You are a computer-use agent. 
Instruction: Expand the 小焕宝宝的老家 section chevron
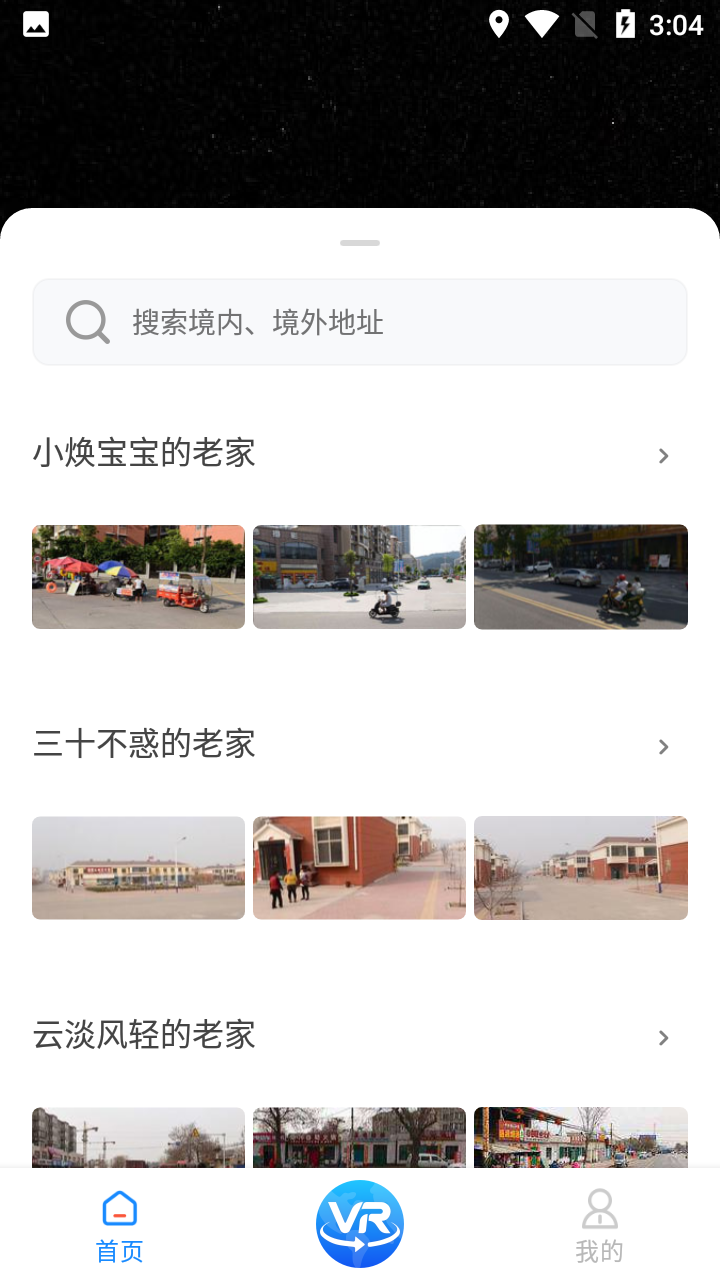(x=663, y=455)
